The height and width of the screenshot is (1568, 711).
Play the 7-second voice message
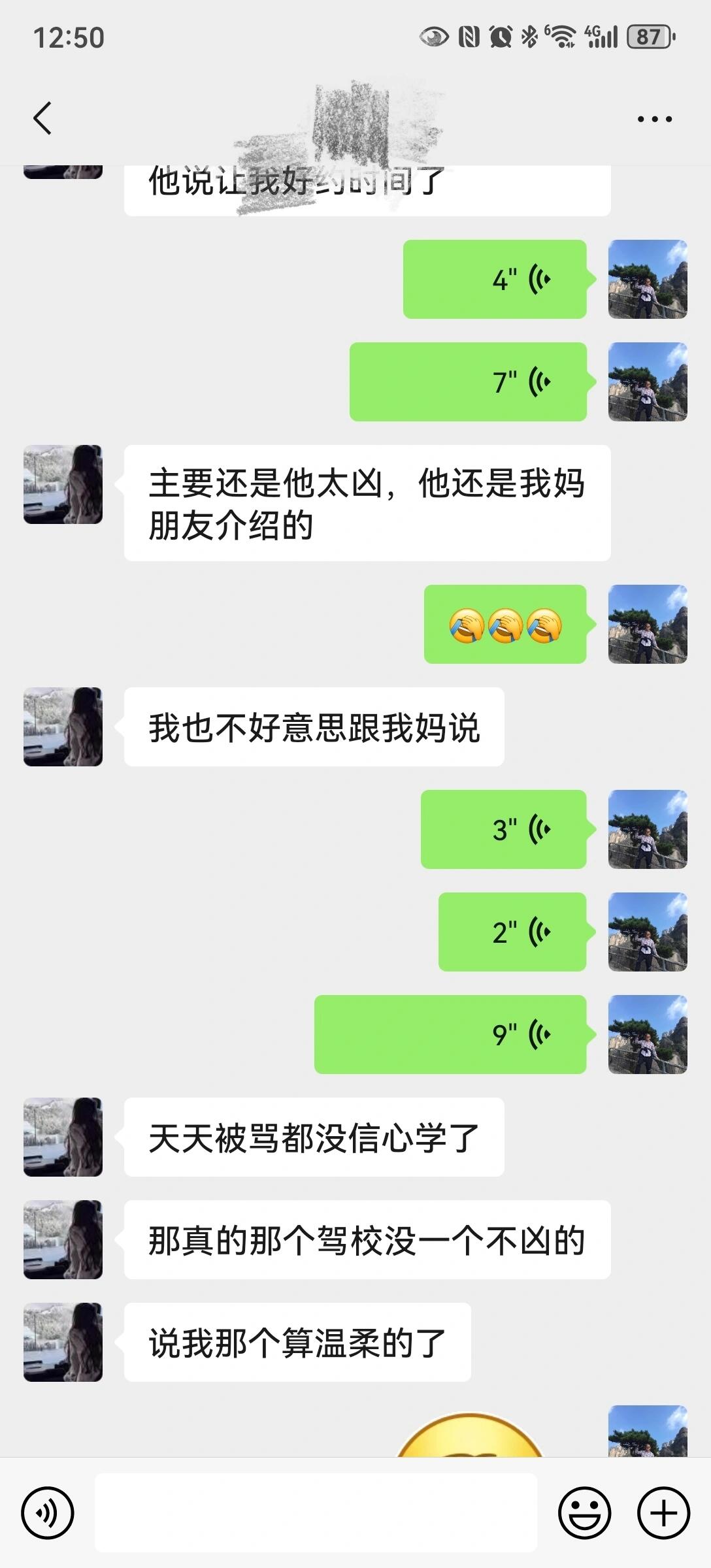click(468, 381)
